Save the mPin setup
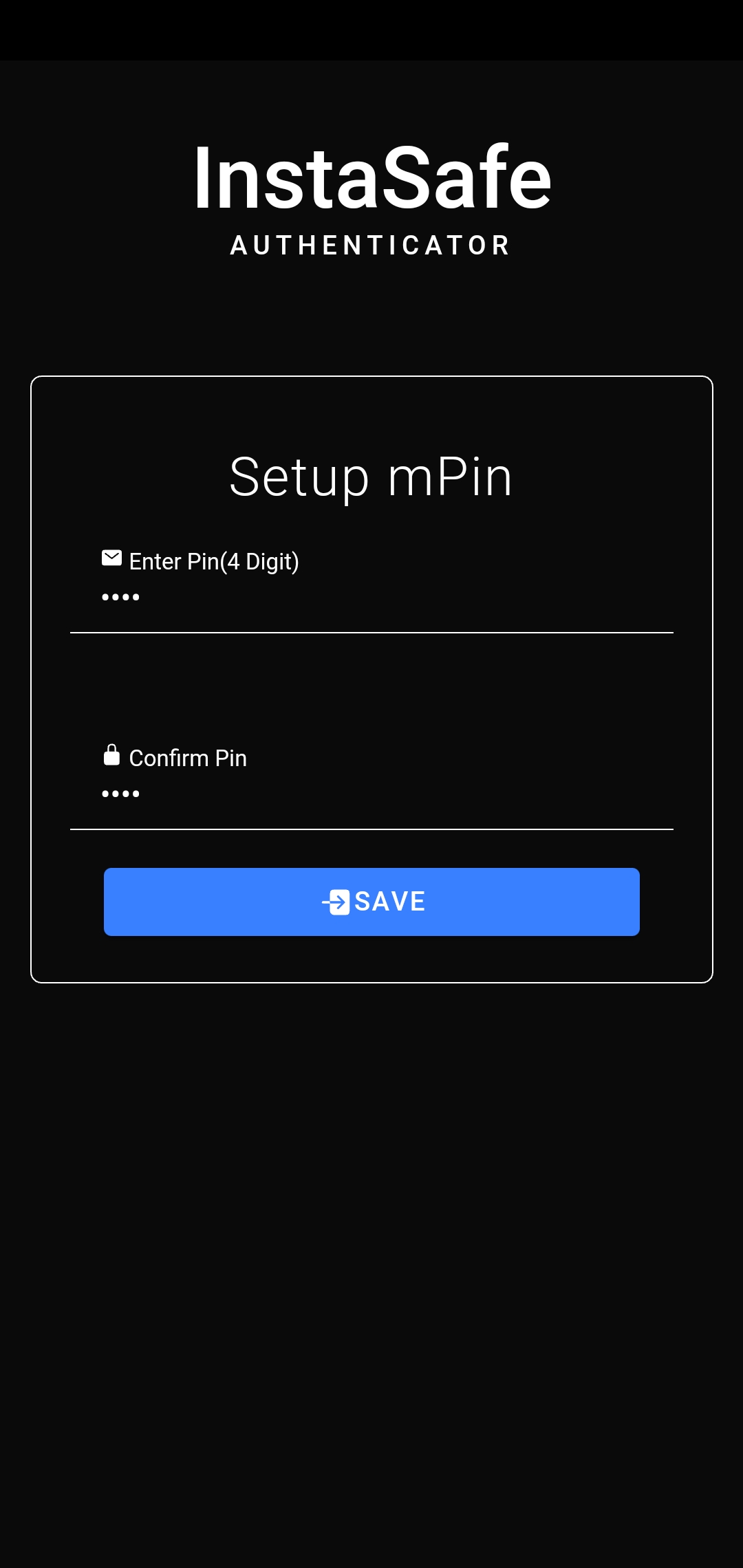743x1568 pixels. [x=371, y=902]
